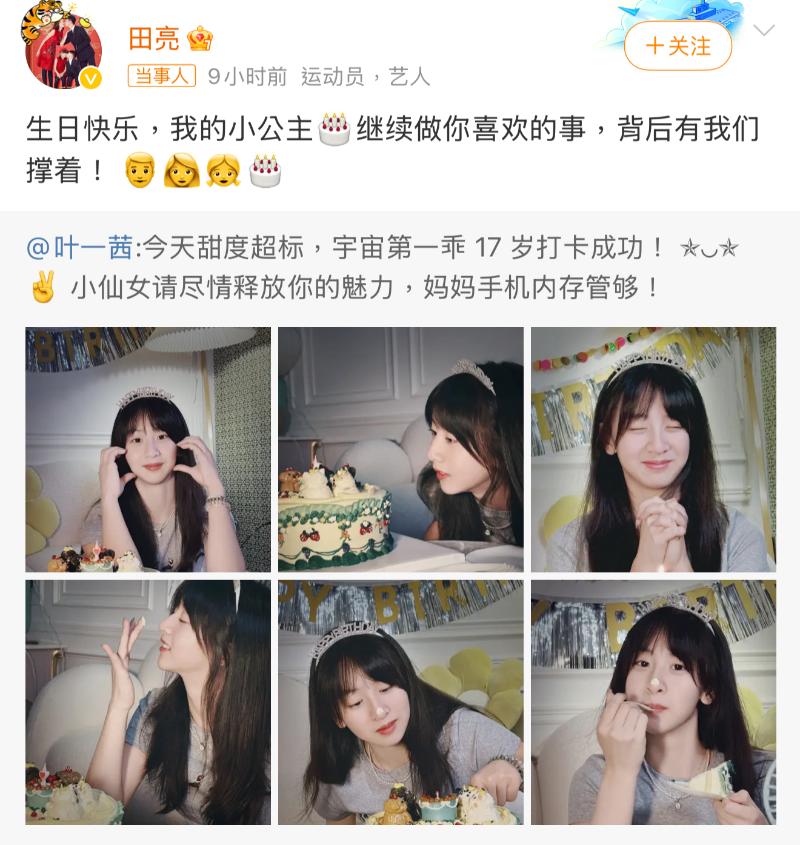Expand the post options chevron
The height and width of the screenshot is (845, 800).
tap(765, 30)
